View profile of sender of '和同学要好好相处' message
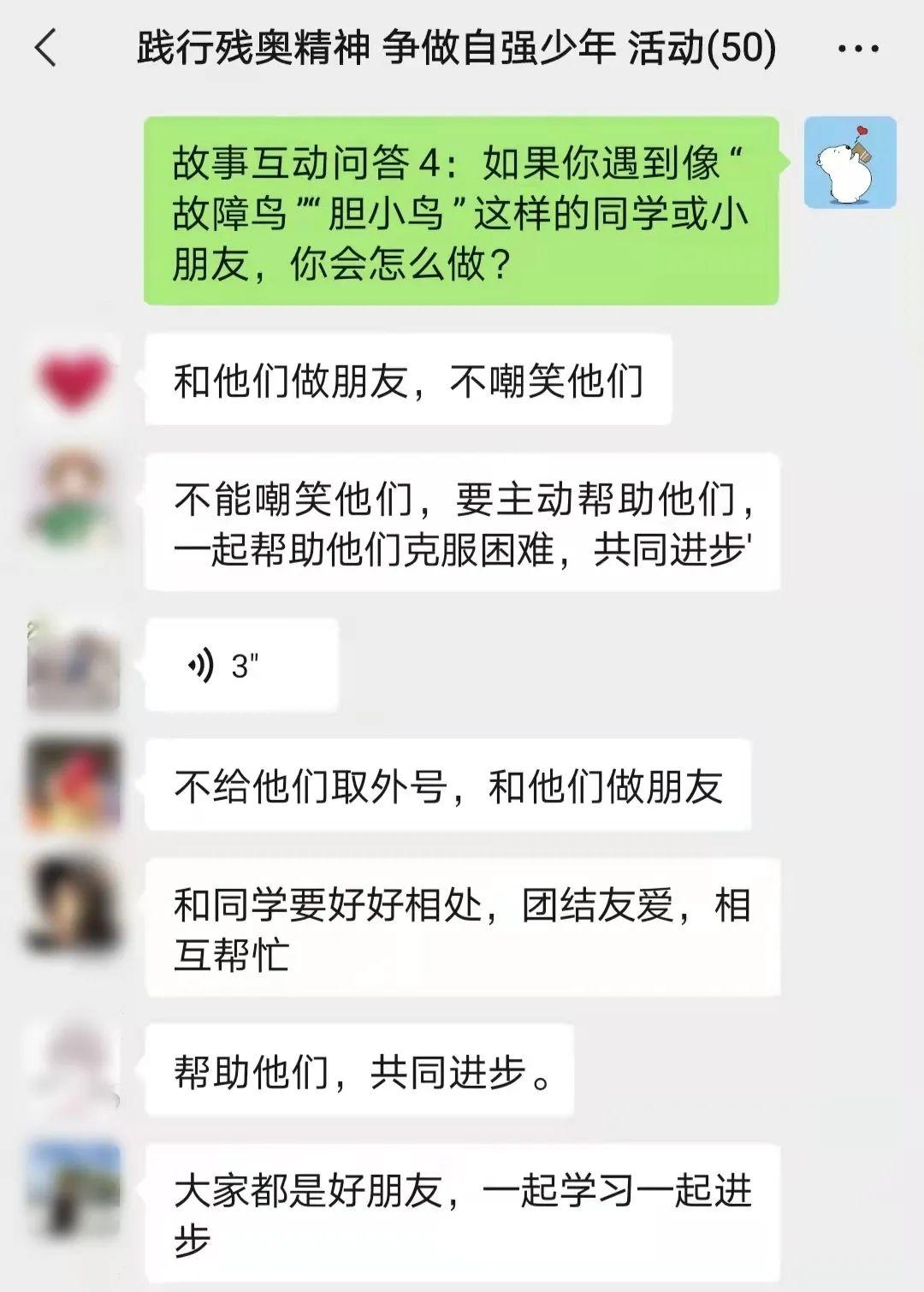 click(x=73, y=904)
